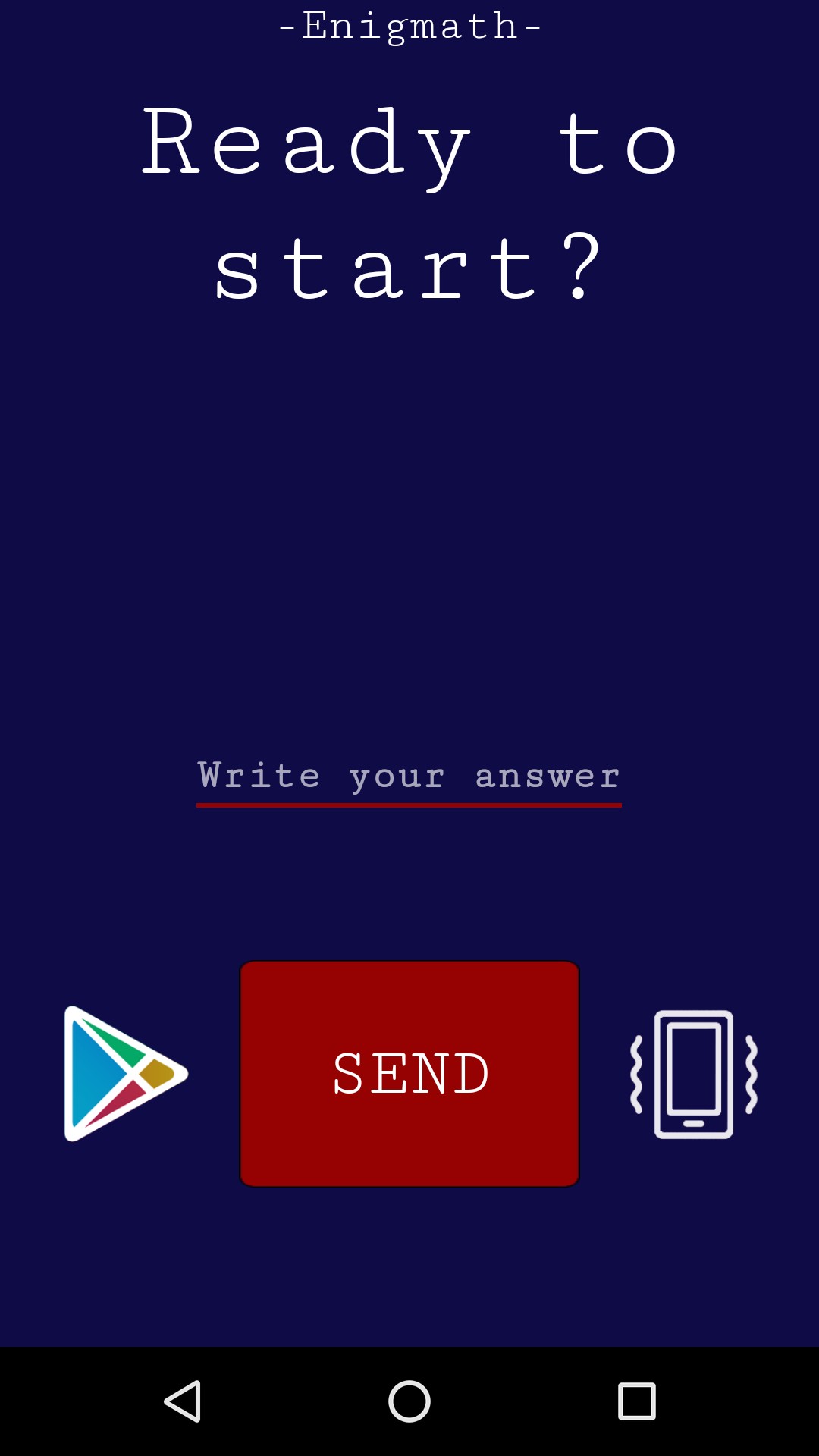Tap the 'Write your answer' field
The width and height of the screenshot is (819, 1456).
409,777
